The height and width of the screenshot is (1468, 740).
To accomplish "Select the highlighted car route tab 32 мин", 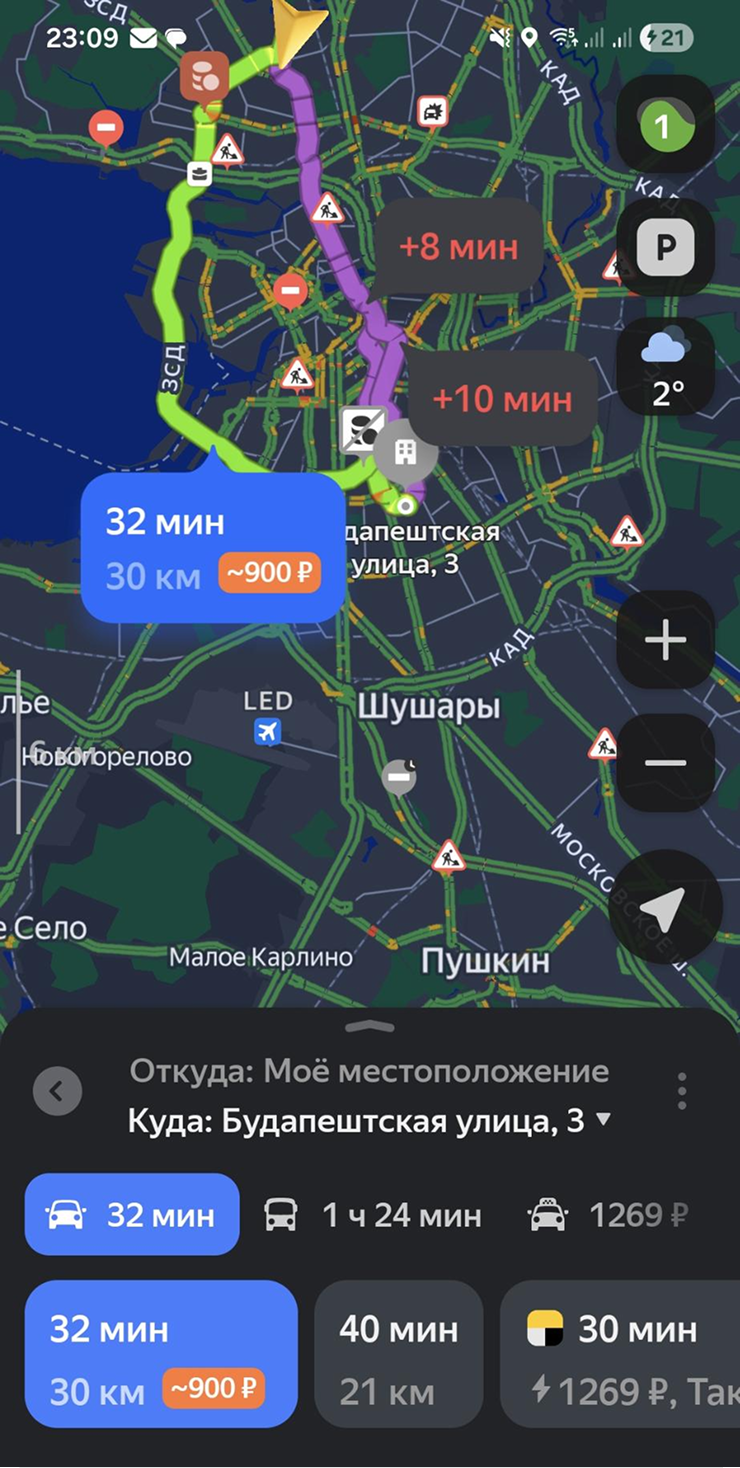I will coord(131,1215).
